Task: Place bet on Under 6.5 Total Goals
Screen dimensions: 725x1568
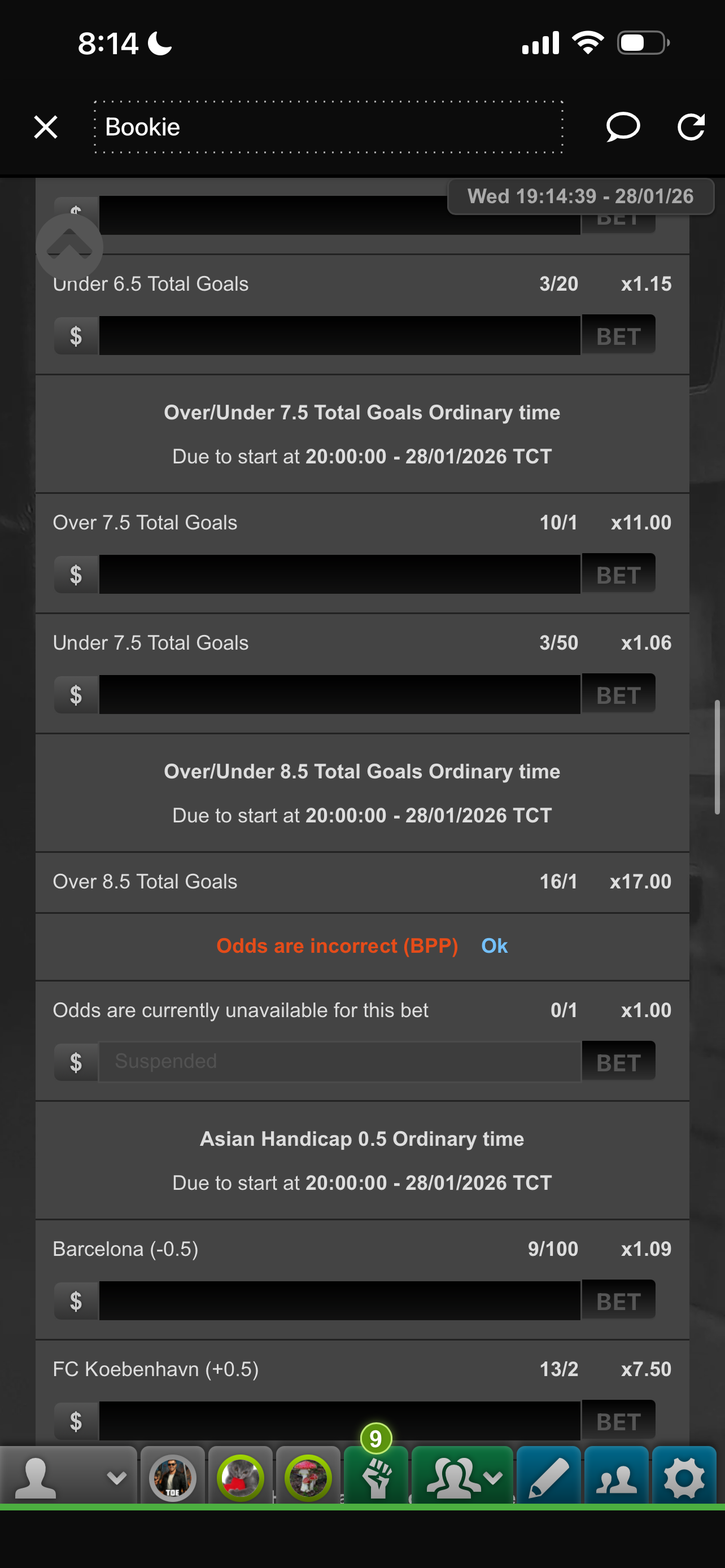Action: click(x=618, y=335)
